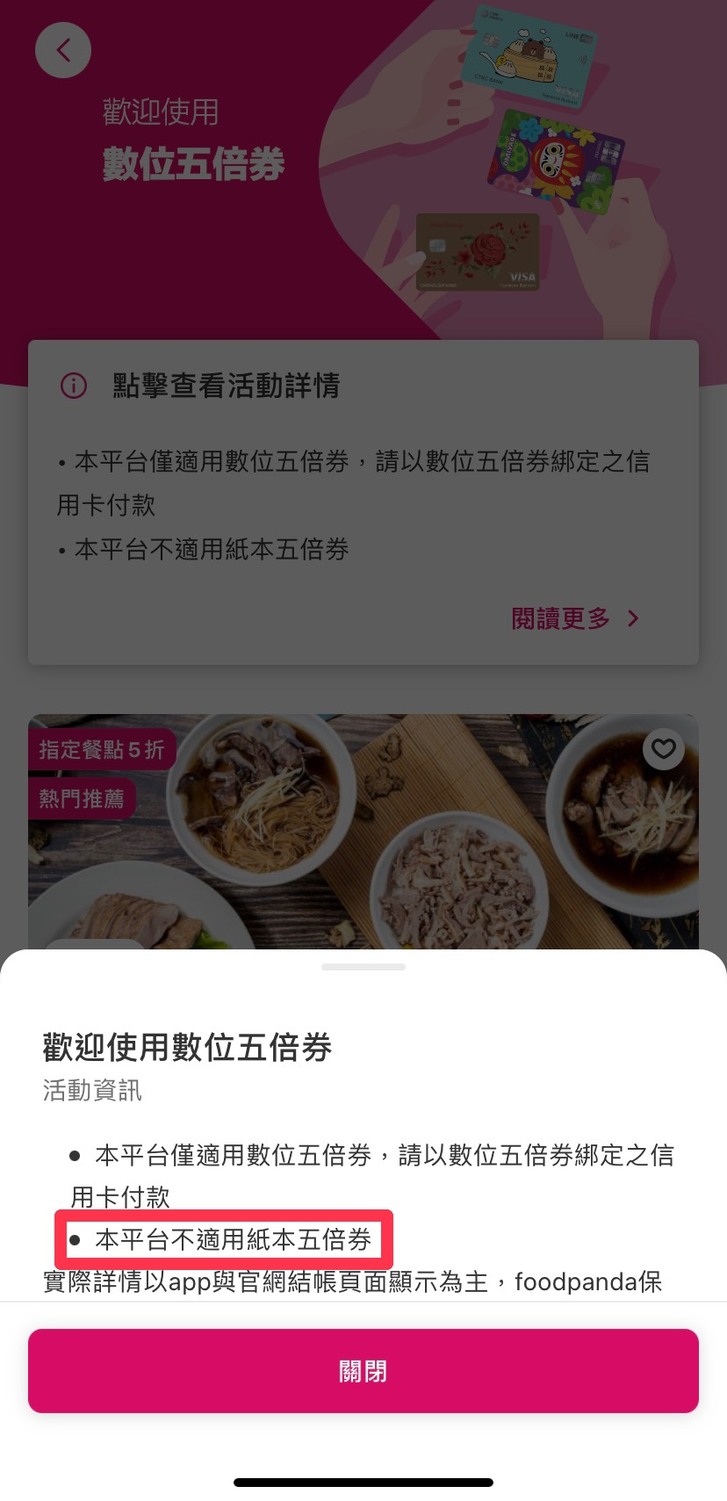Viewport: 727px width, 1501px height.
Task: Tap the back button circle background
Action: [62, 50]
